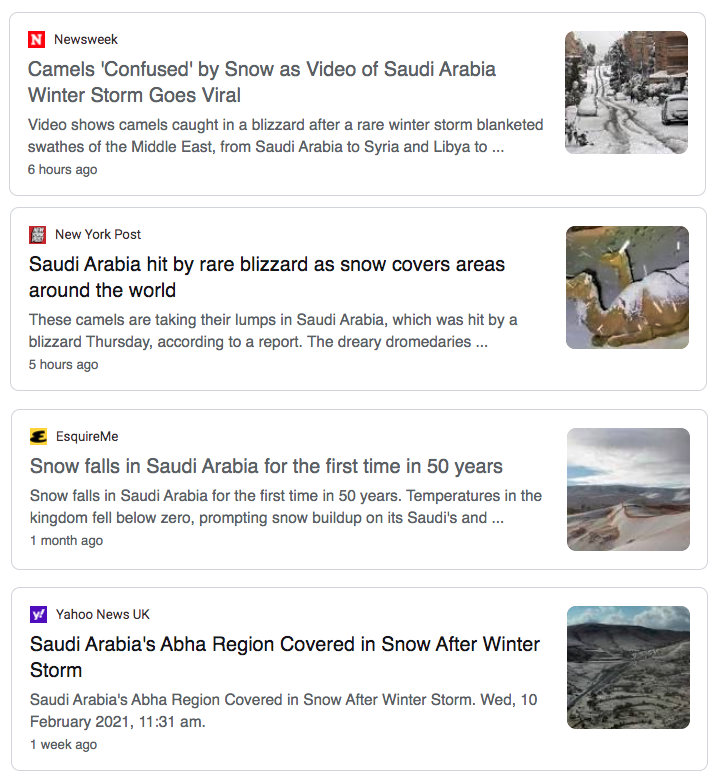Read EsquireMe story on first snow in 50 years
This screenshot has height=780, width=717.
coord(266,466)
